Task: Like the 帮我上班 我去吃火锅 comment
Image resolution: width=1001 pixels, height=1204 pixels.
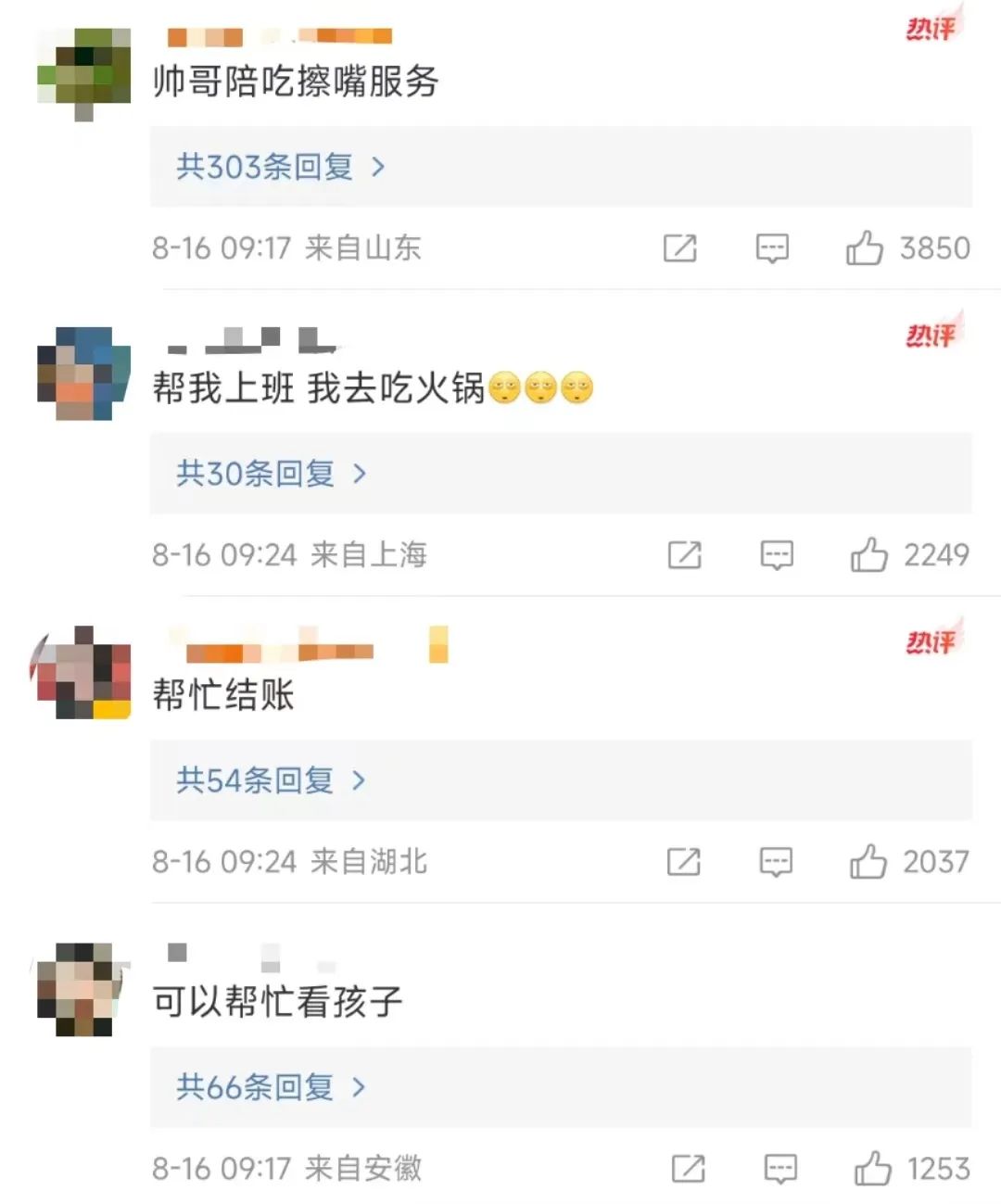Action: 868,555
